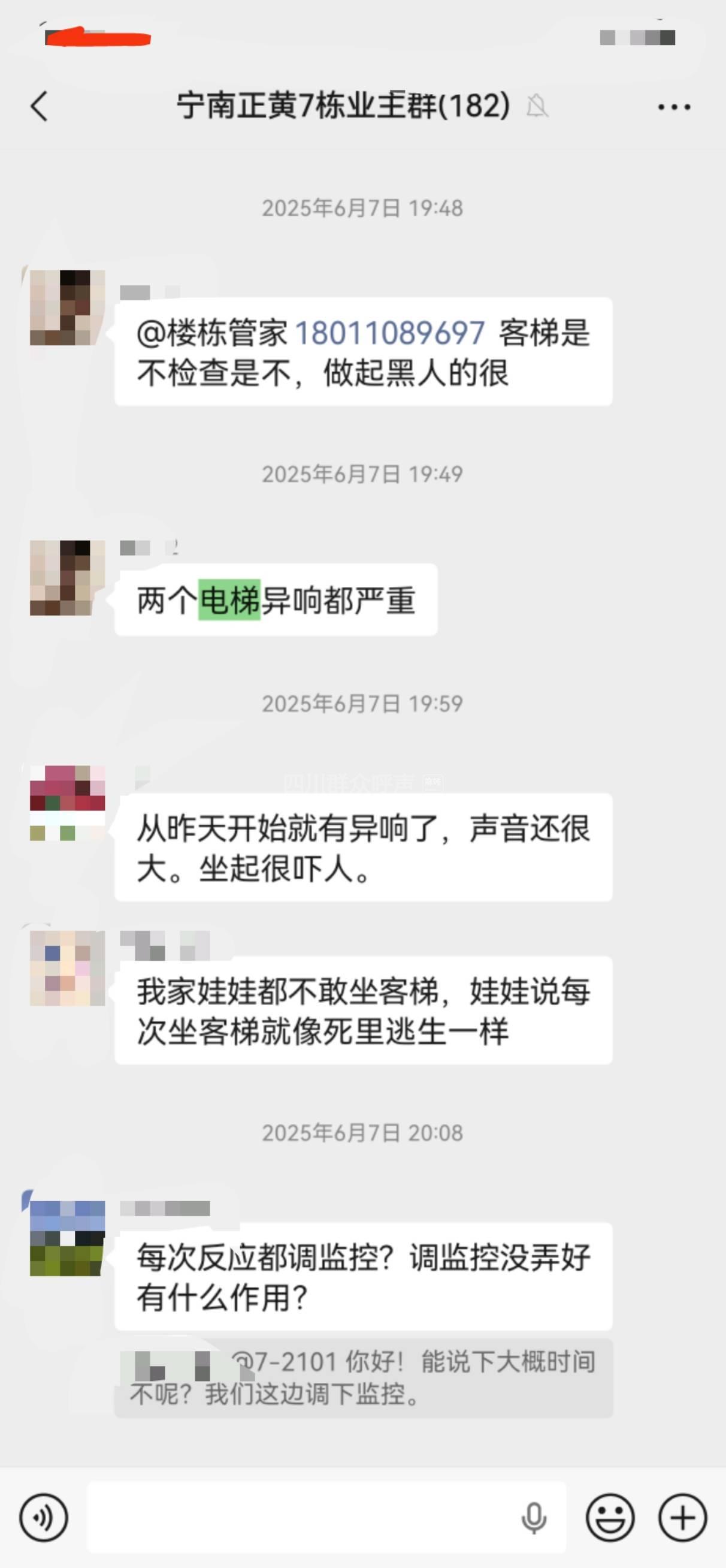
Task: View avatar of sender of "我家娃娃都不敢坐客梯"
Action: [67, 968]
